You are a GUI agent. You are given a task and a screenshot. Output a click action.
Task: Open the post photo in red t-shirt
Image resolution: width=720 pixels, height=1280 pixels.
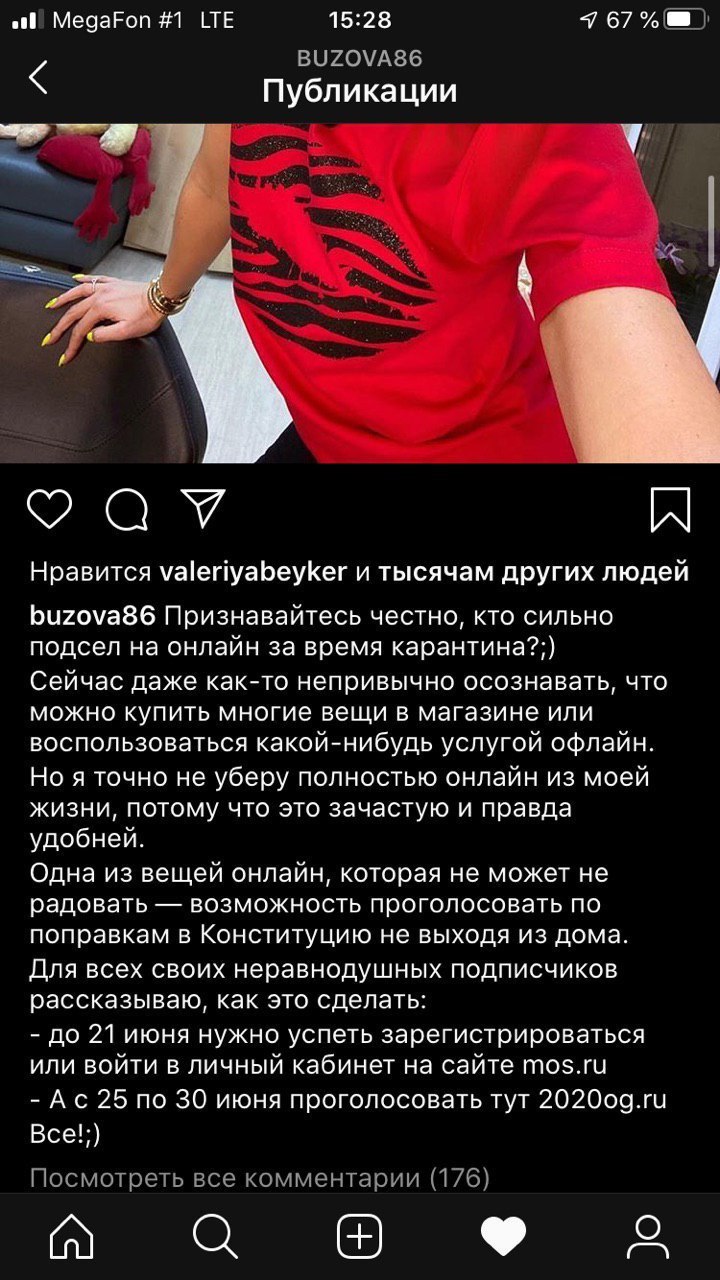coord(360,293)
